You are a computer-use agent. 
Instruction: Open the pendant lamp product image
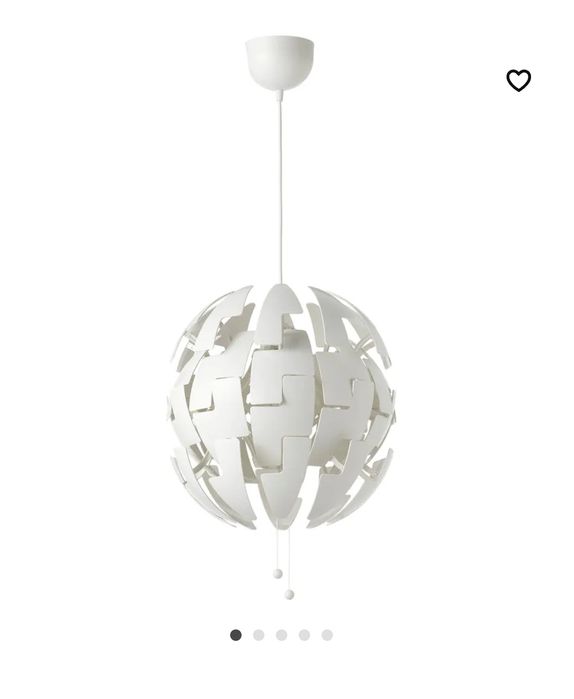coord(281,318)
